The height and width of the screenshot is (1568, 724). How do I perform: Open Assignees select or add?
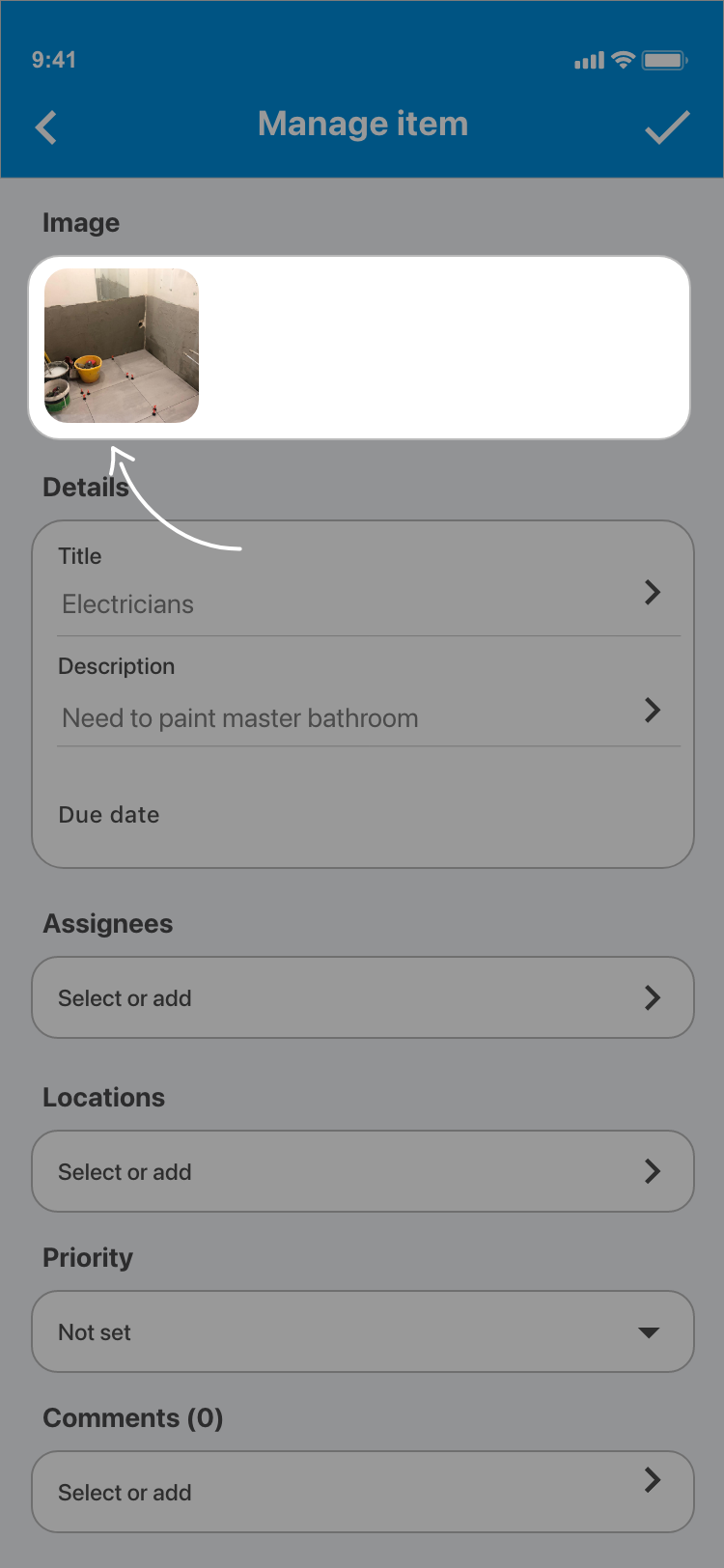(362, 997)
